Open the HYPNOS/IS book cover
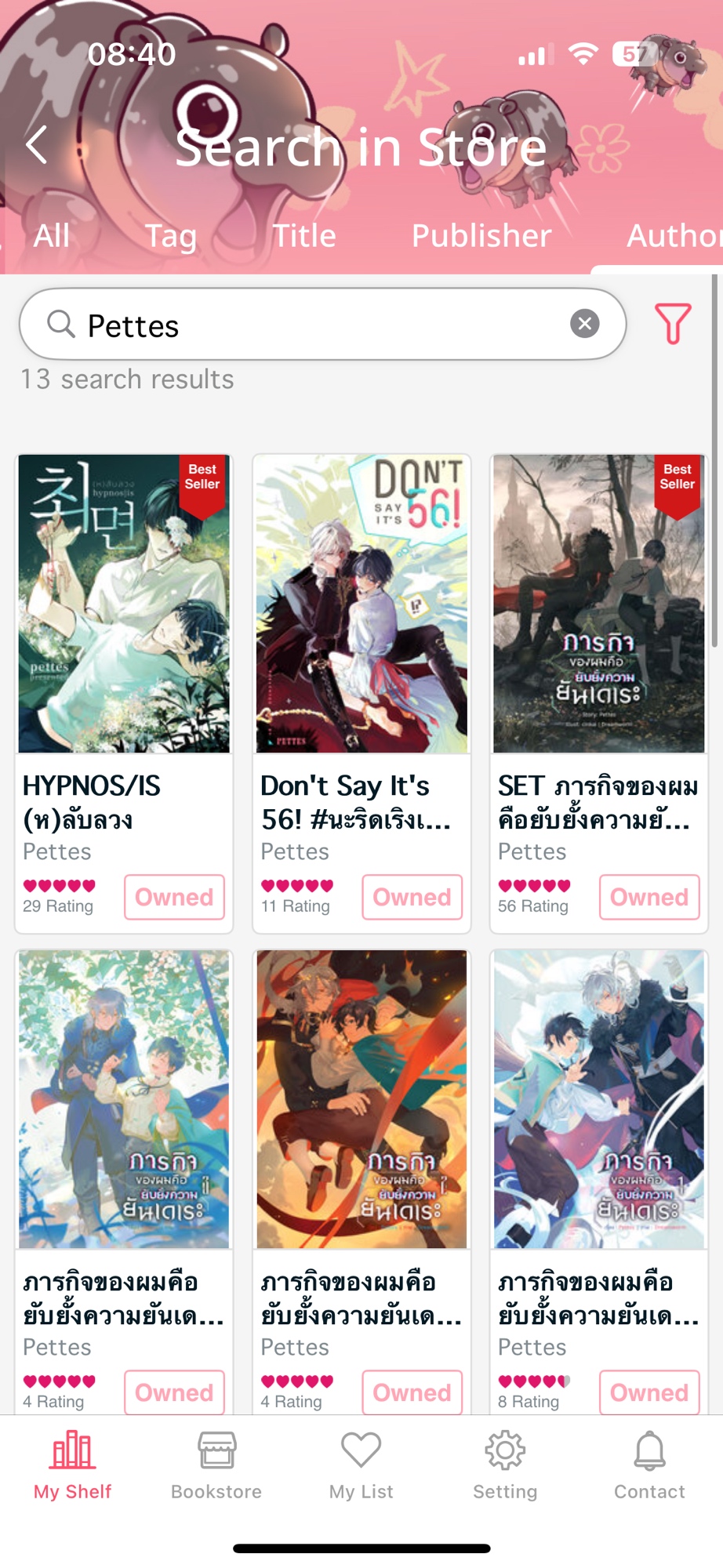 pyautogui.click(x=124, y=604)
